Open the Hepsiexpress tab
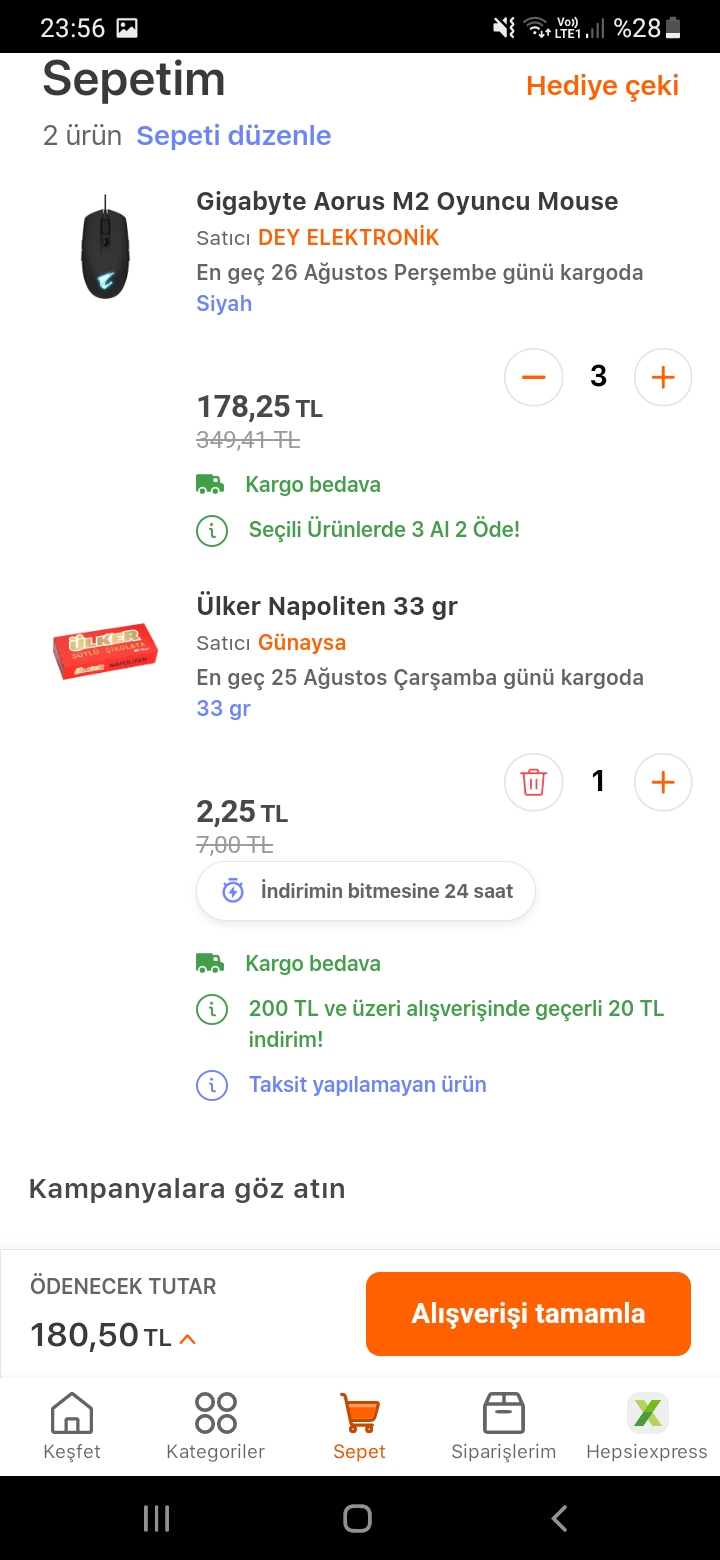 [647, 1425]
